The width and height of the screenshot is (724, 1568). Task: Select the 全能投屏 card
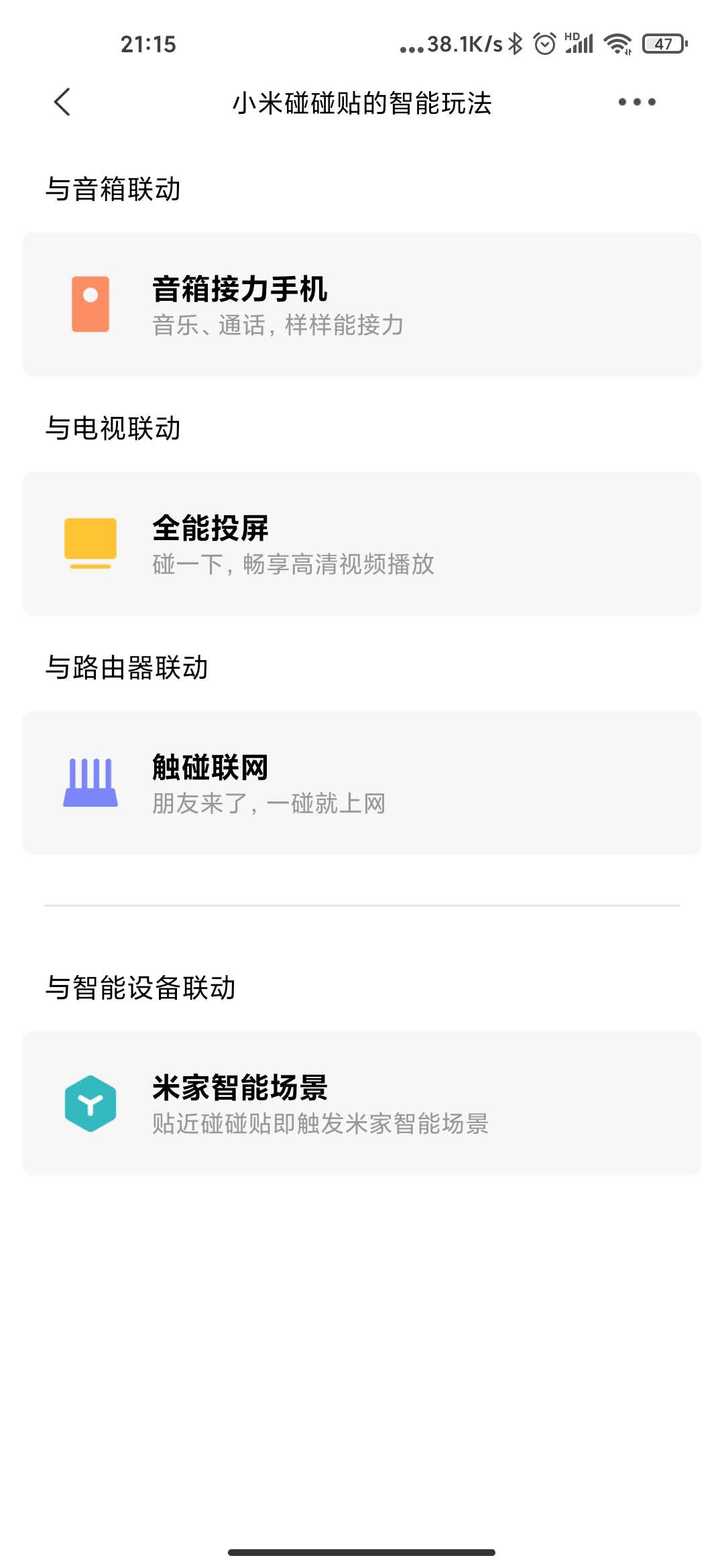pyautogui.click(x=362, y=543)
